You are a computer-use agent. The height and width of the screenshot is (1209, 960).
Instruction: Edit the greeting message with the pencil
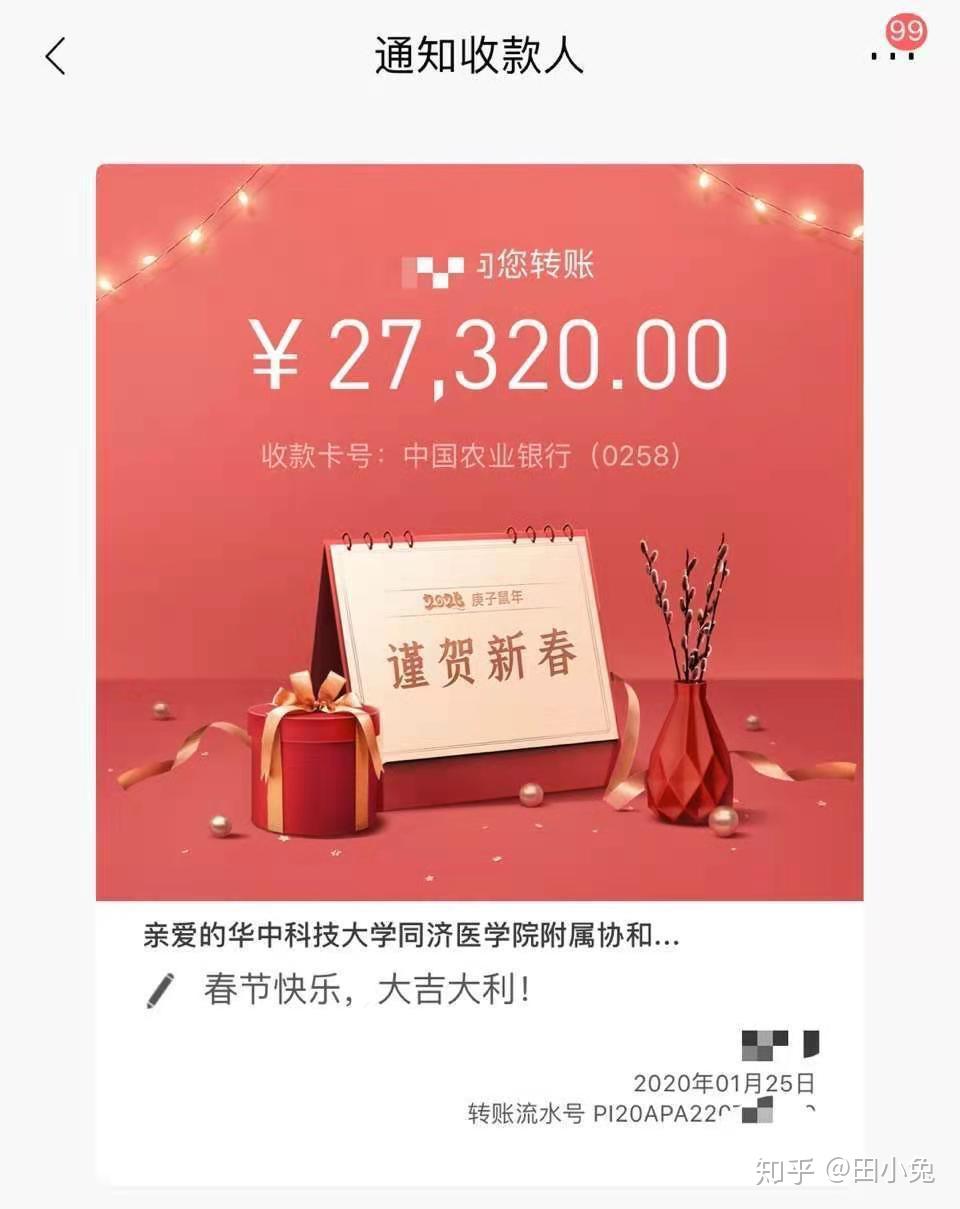click(x=160, y=990)
